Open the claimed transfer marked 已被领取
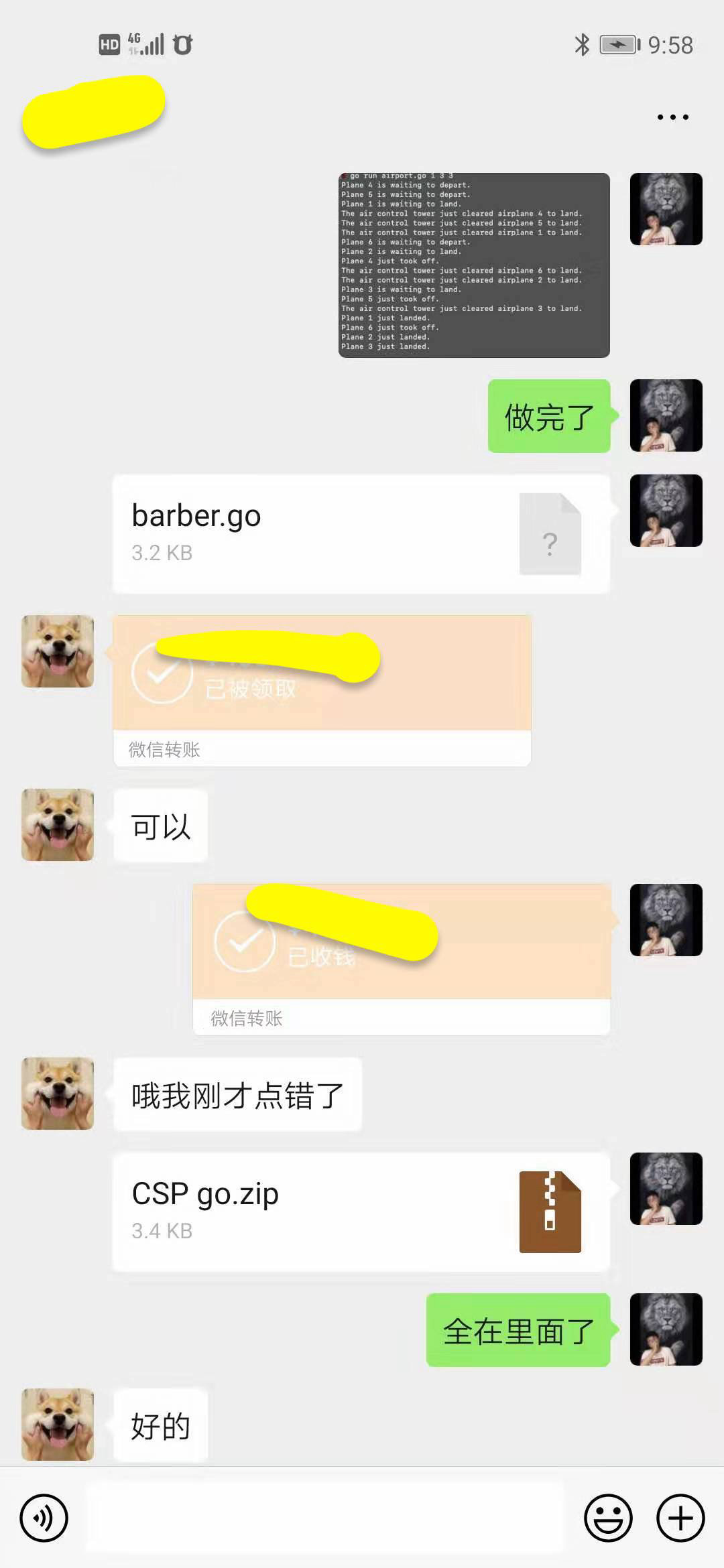Screen dimensions: 724x1568 pyautogui.click(x=322, y=690)
